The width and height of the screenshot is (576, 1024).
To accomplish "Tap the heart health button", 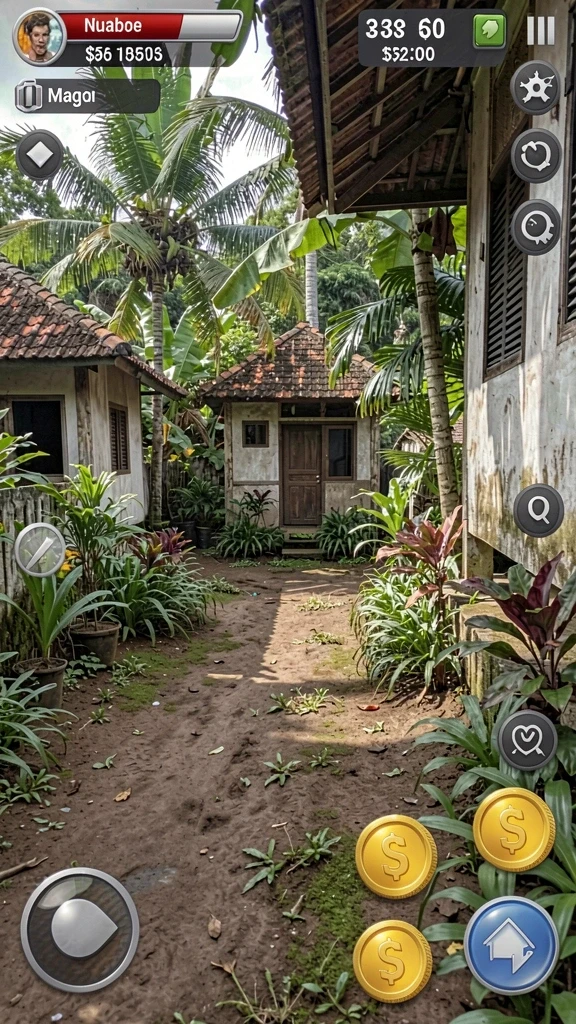I will coord(528,740).
